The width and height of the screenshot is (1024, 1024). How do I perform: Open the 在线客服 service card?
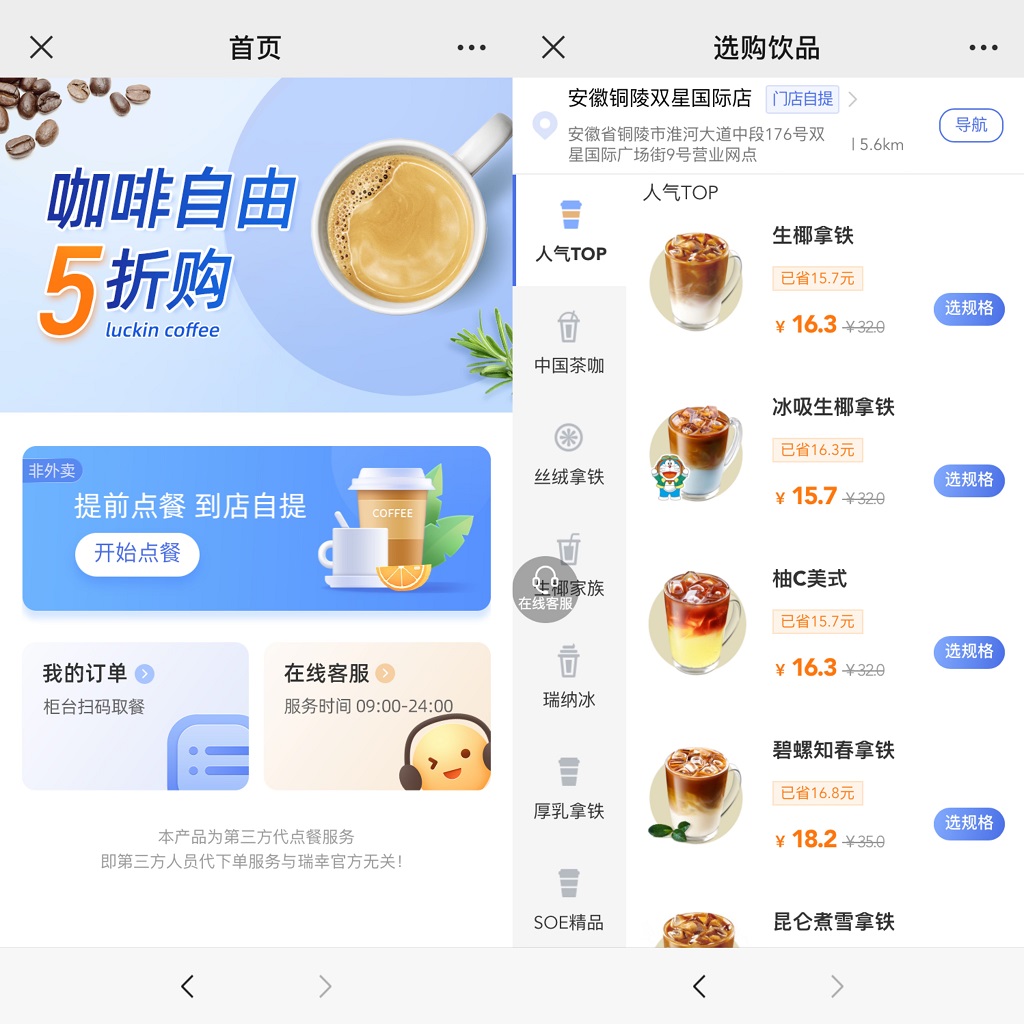pyautogui.click(x=377, y=716)
